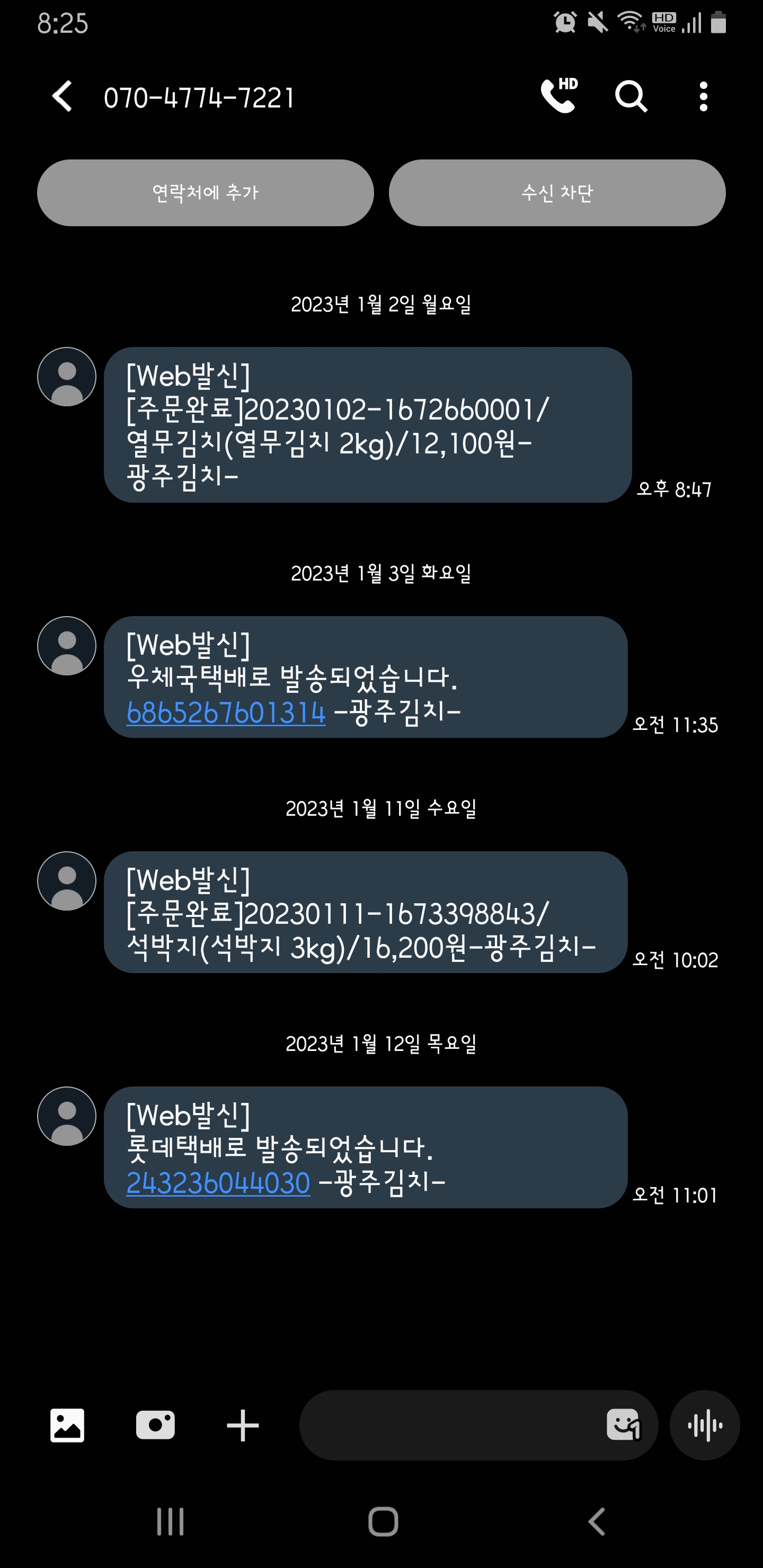
Task: Record a voice message
Action: 705,1425
